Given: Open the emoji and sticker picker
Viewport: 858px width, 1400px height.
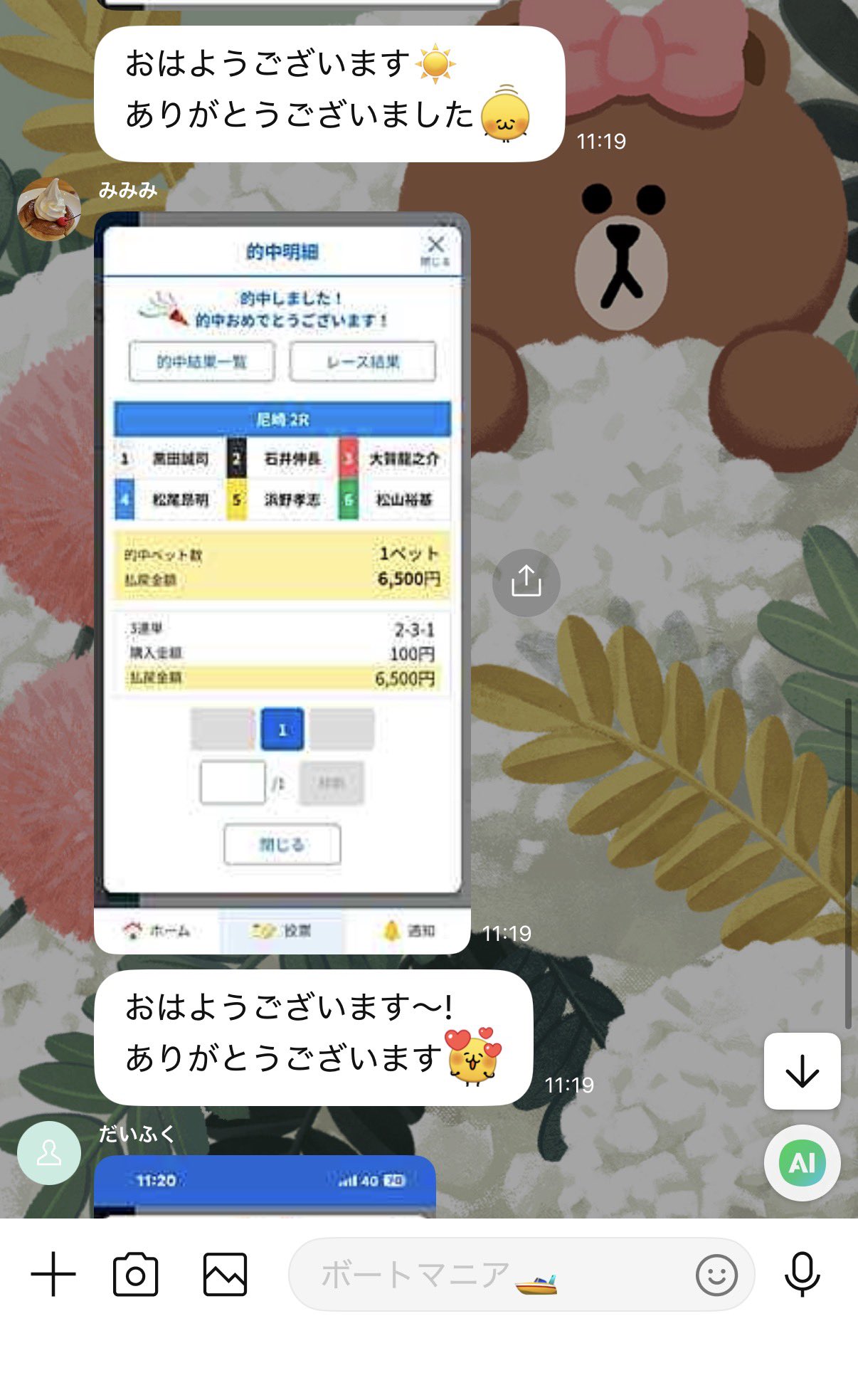Looking at the screenshot, I should 716,1275.
